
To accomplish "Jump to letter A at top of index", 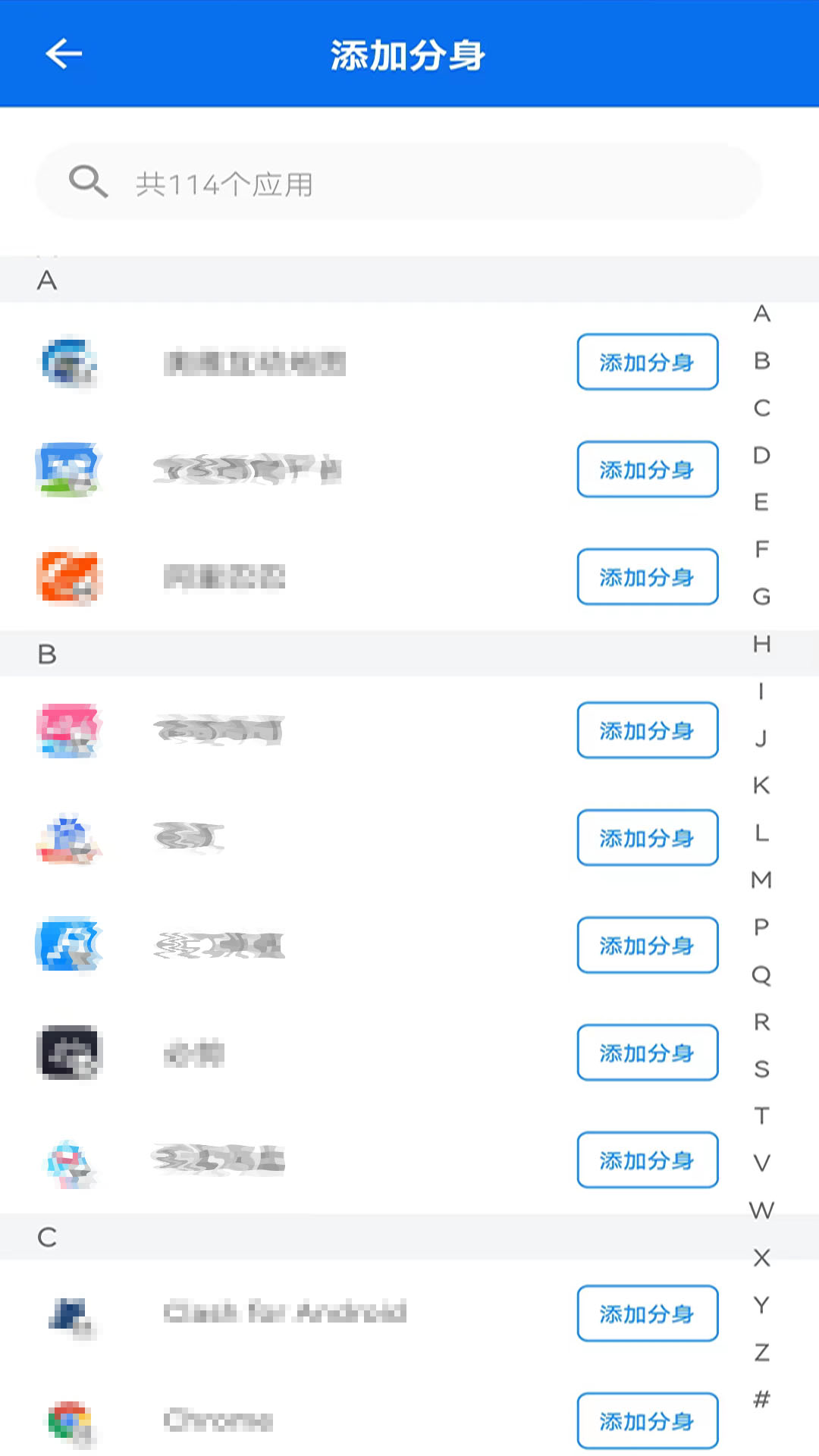I will pos(761,314).
